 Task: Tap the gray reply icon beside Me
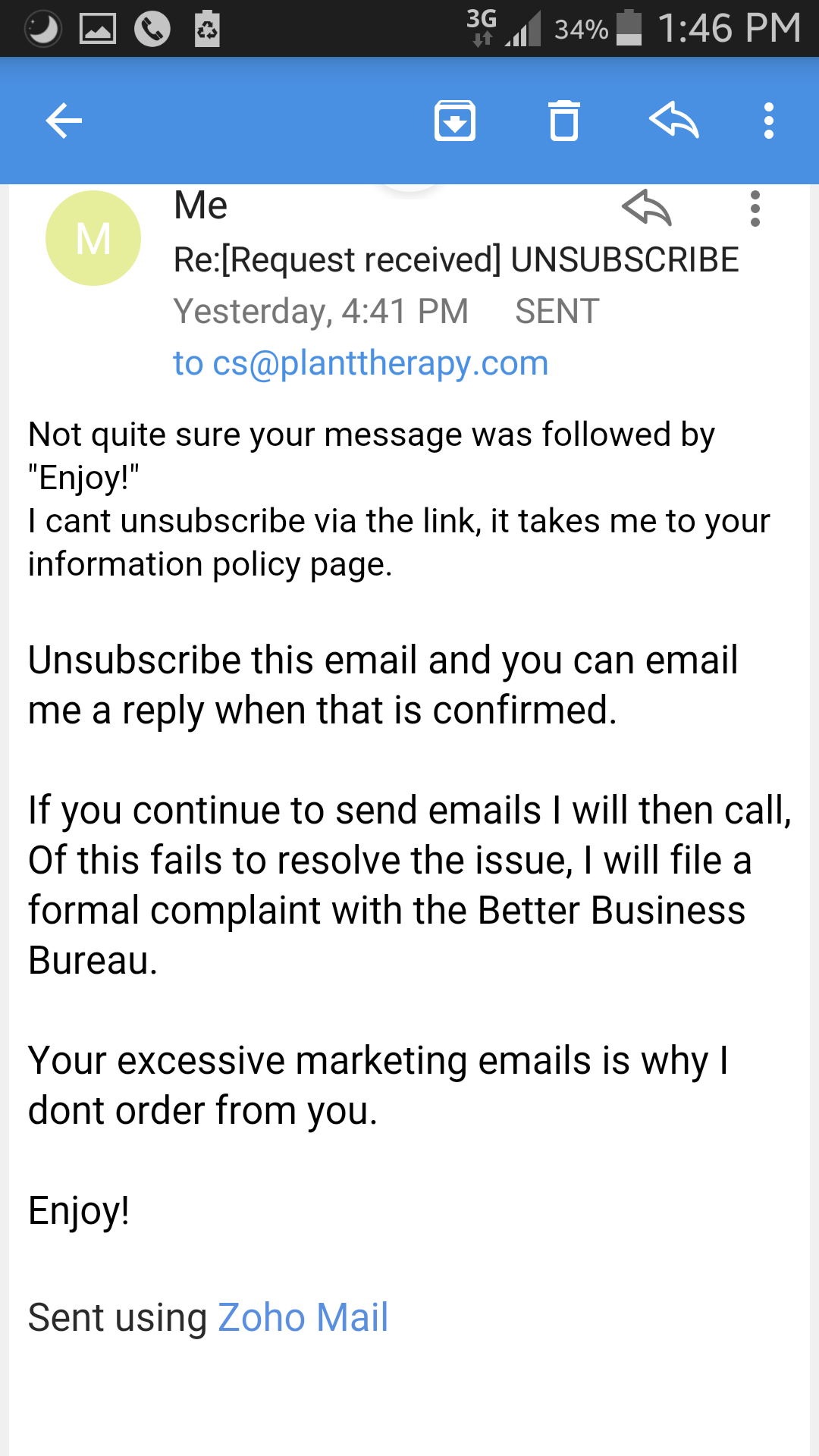click(647, 207)
